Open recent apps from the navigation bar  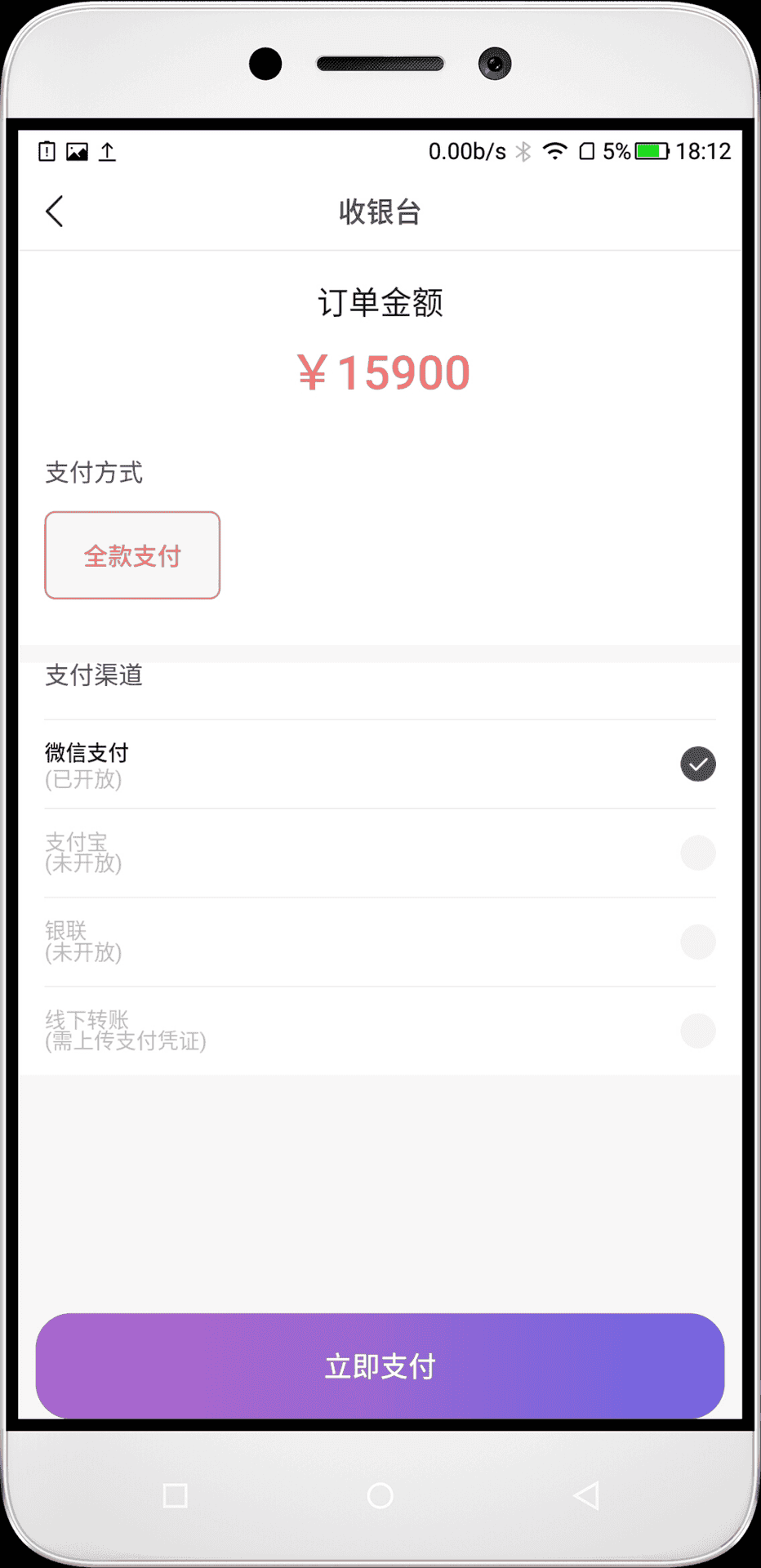click(176, 1496)
